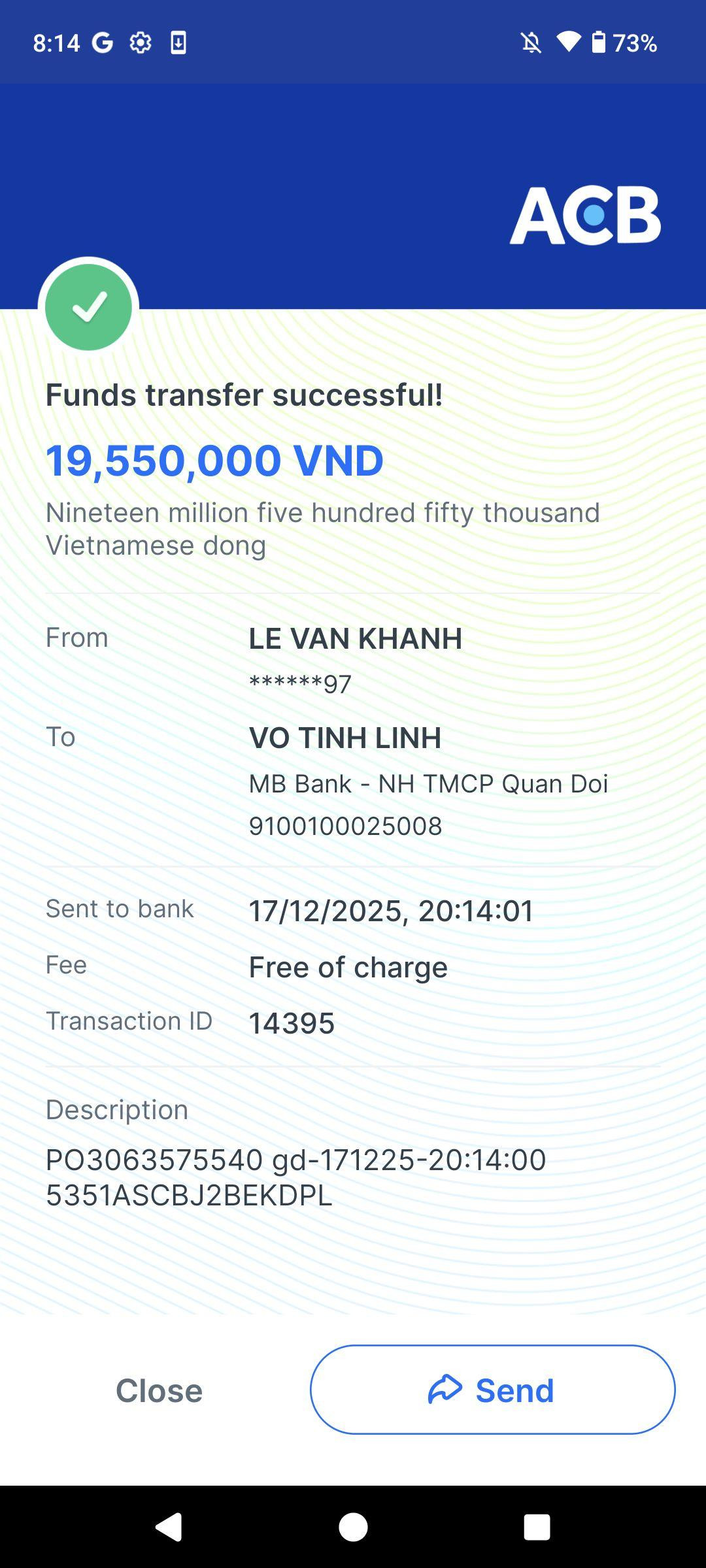Send the transfer receipt
706x1568 pixels.
pyautogui.click(x=492, y=1390)
